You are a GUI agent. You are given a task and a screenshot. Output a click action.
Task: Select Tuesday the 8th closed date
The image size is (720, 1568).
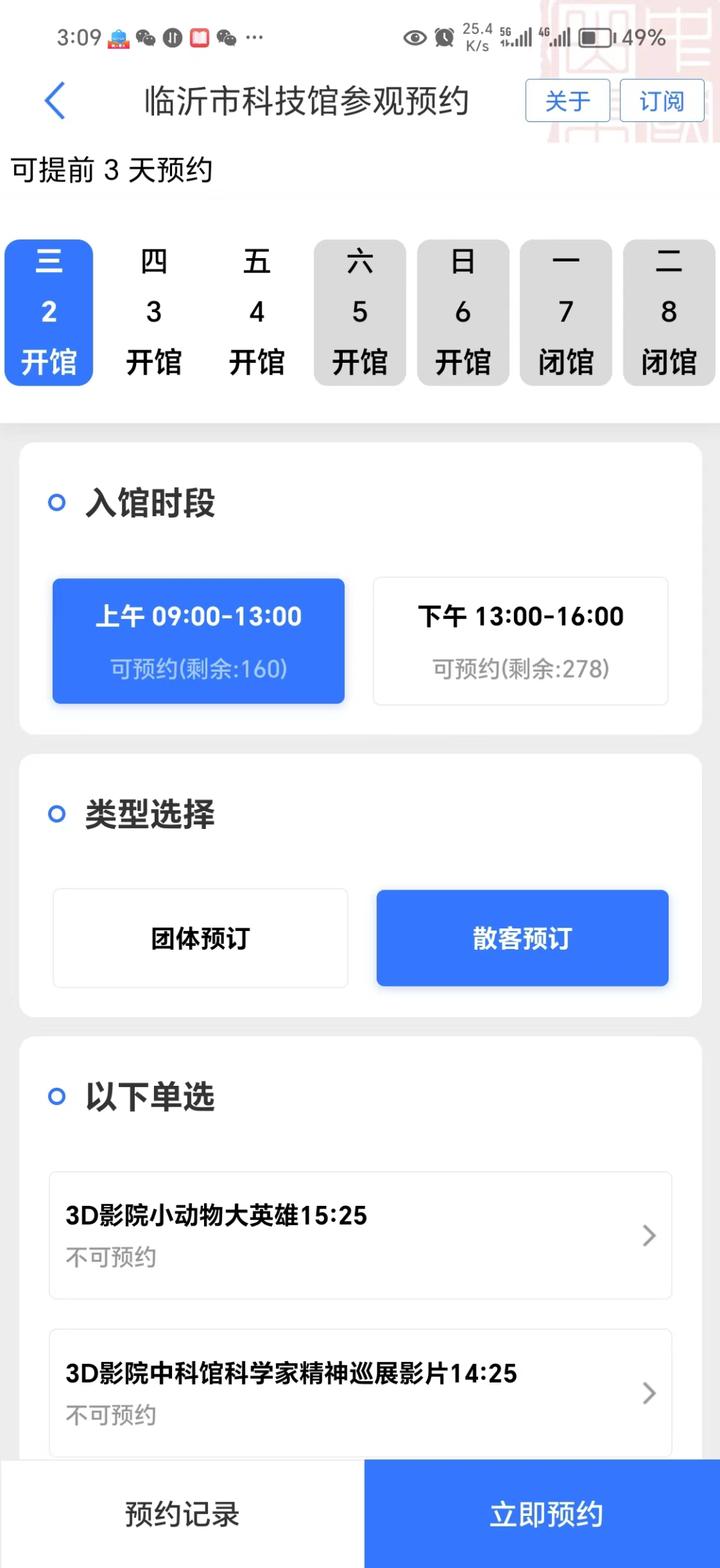[669, 312]
